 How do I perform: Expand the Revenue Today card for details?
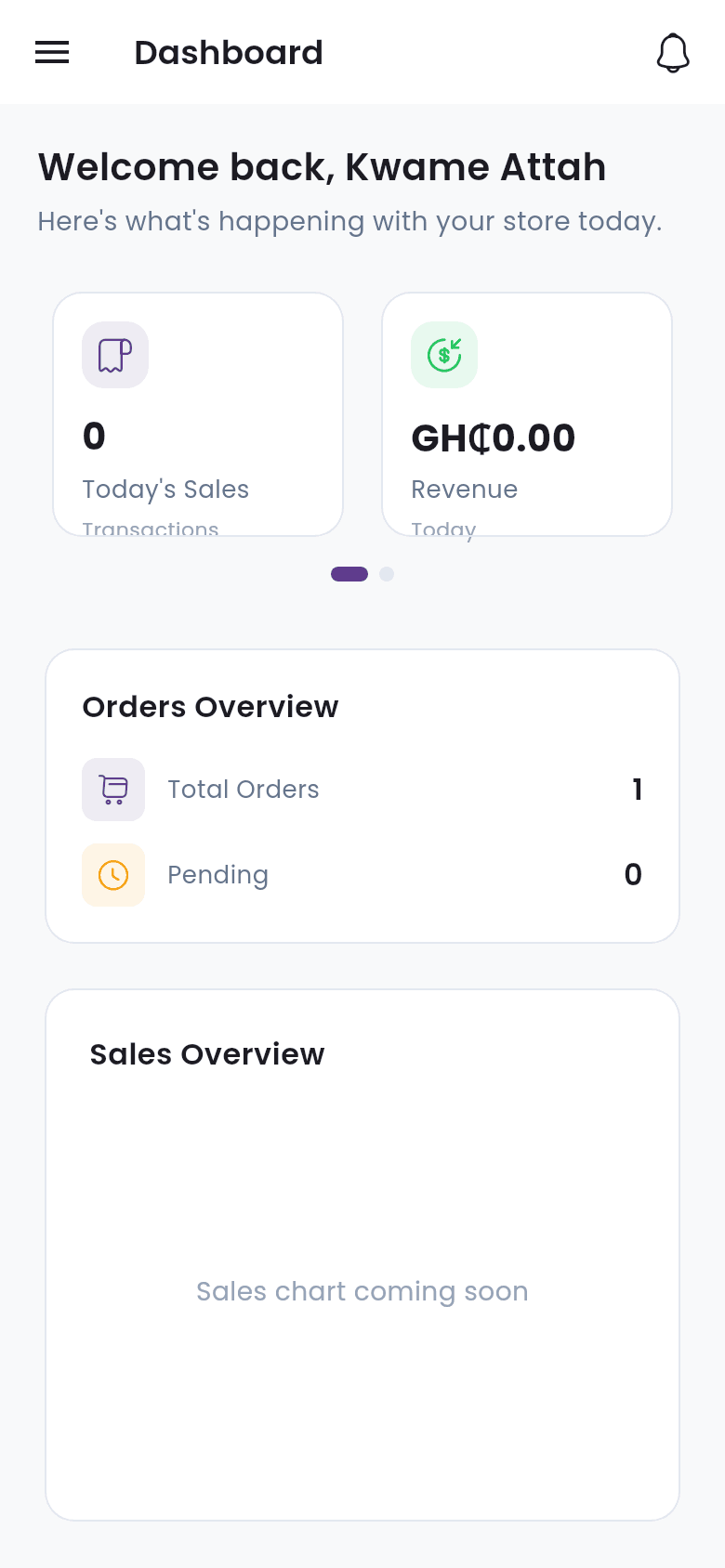526,413
